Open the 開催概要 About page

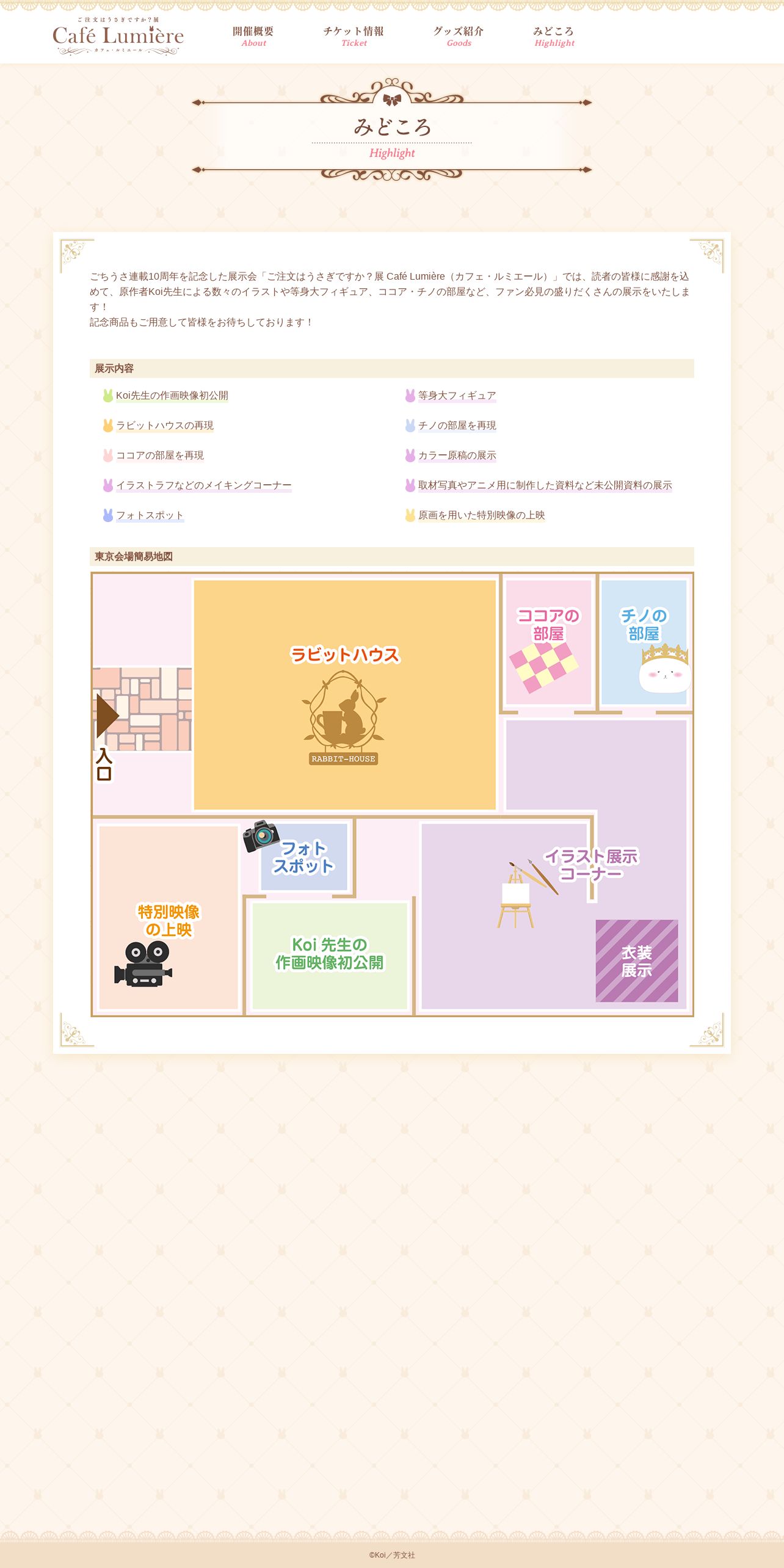(253, 37)
